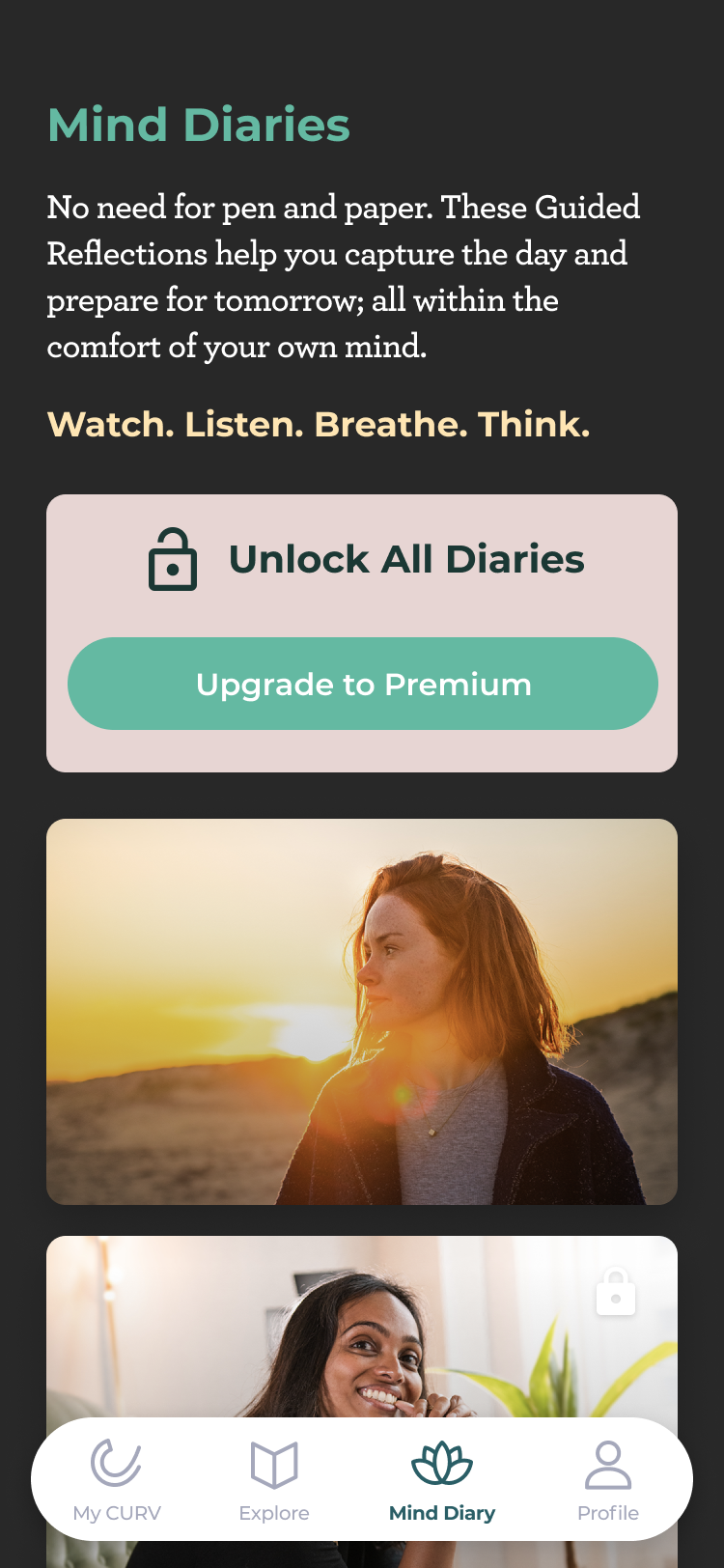This screenshot has width=724, height=1568.
Task: Open the locked smiling woman diary card
Action: coord(362,1328)
